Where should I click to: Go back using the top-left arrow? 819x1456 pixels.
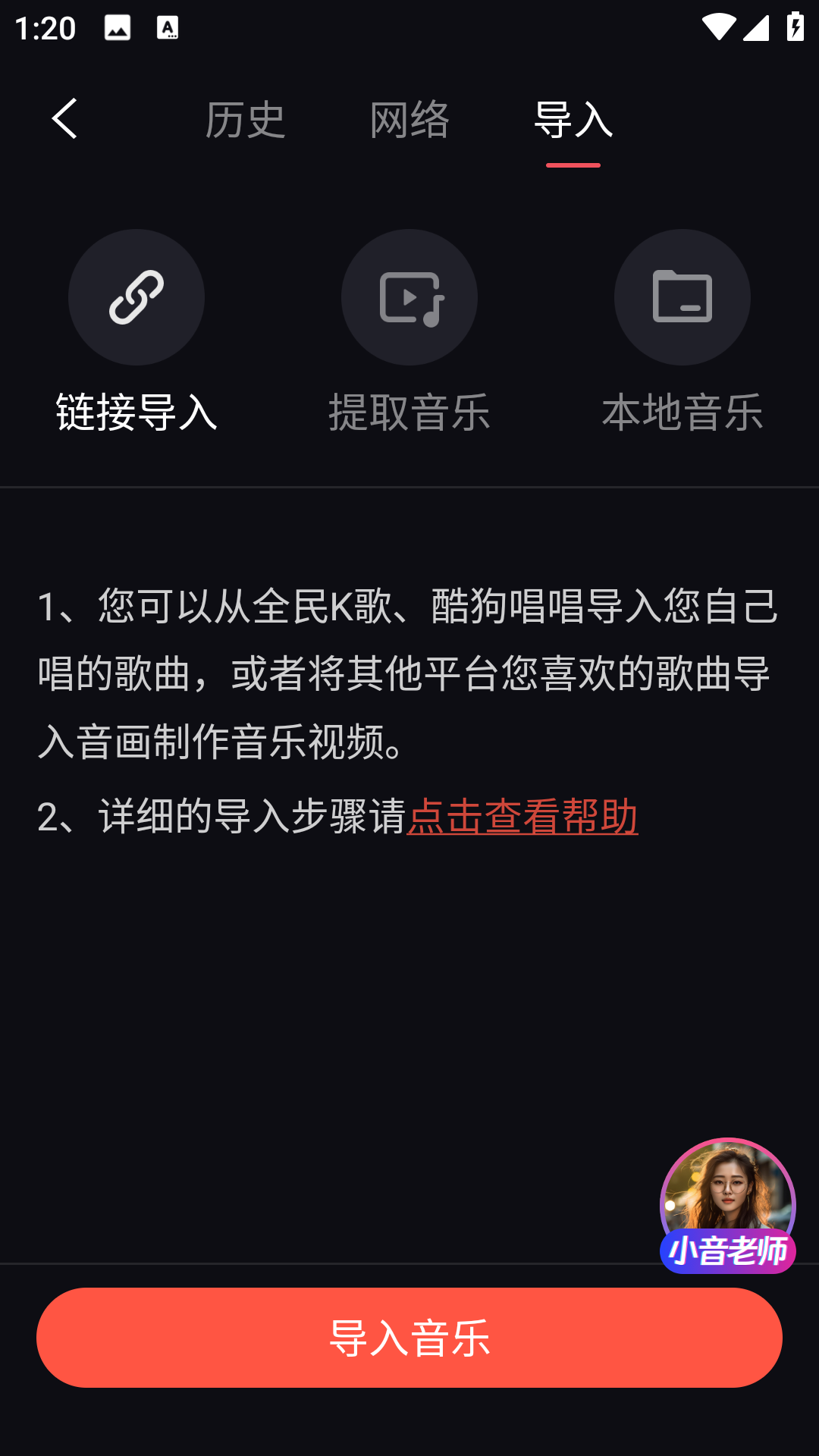(65, 118)
